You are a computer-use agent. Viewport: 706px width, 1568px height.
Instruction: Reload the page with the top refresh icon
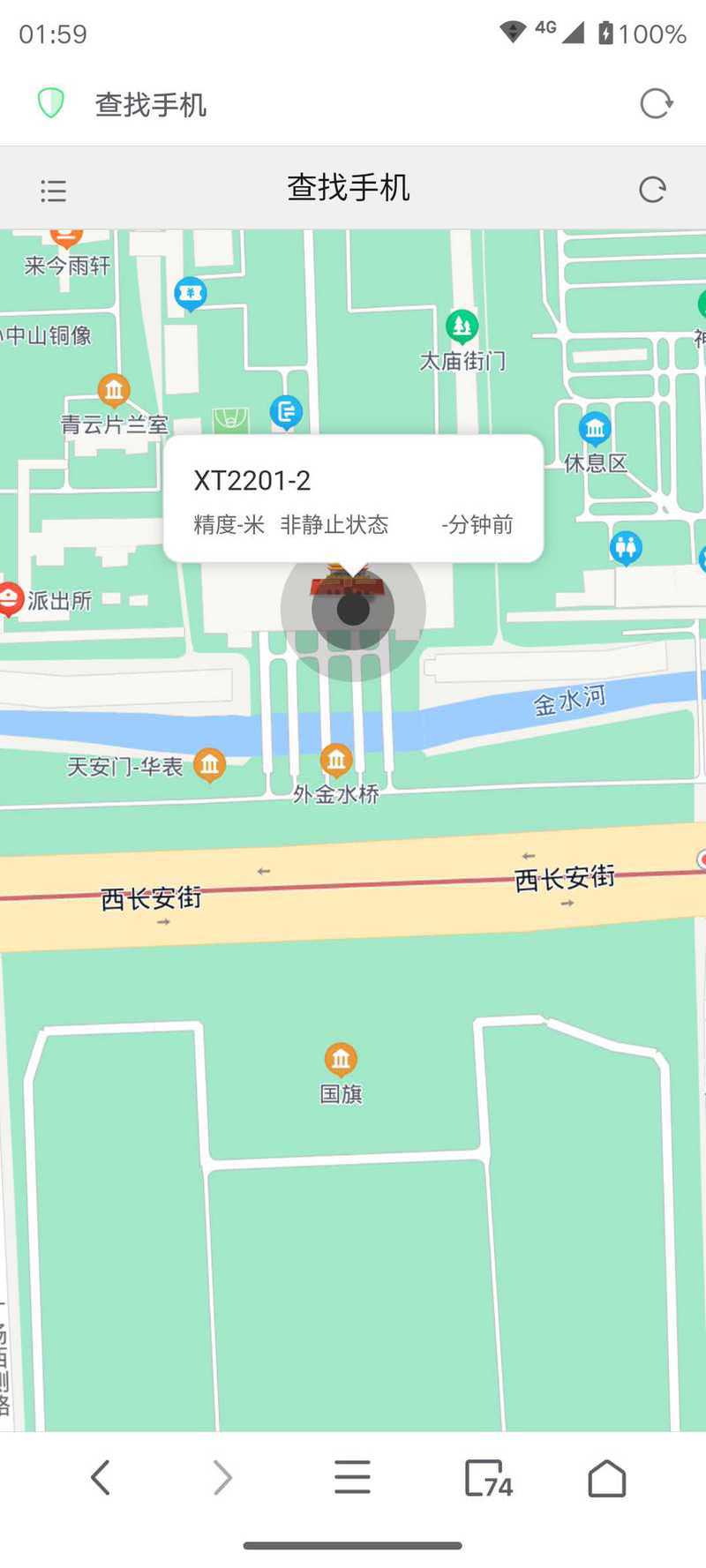(656, 104)
